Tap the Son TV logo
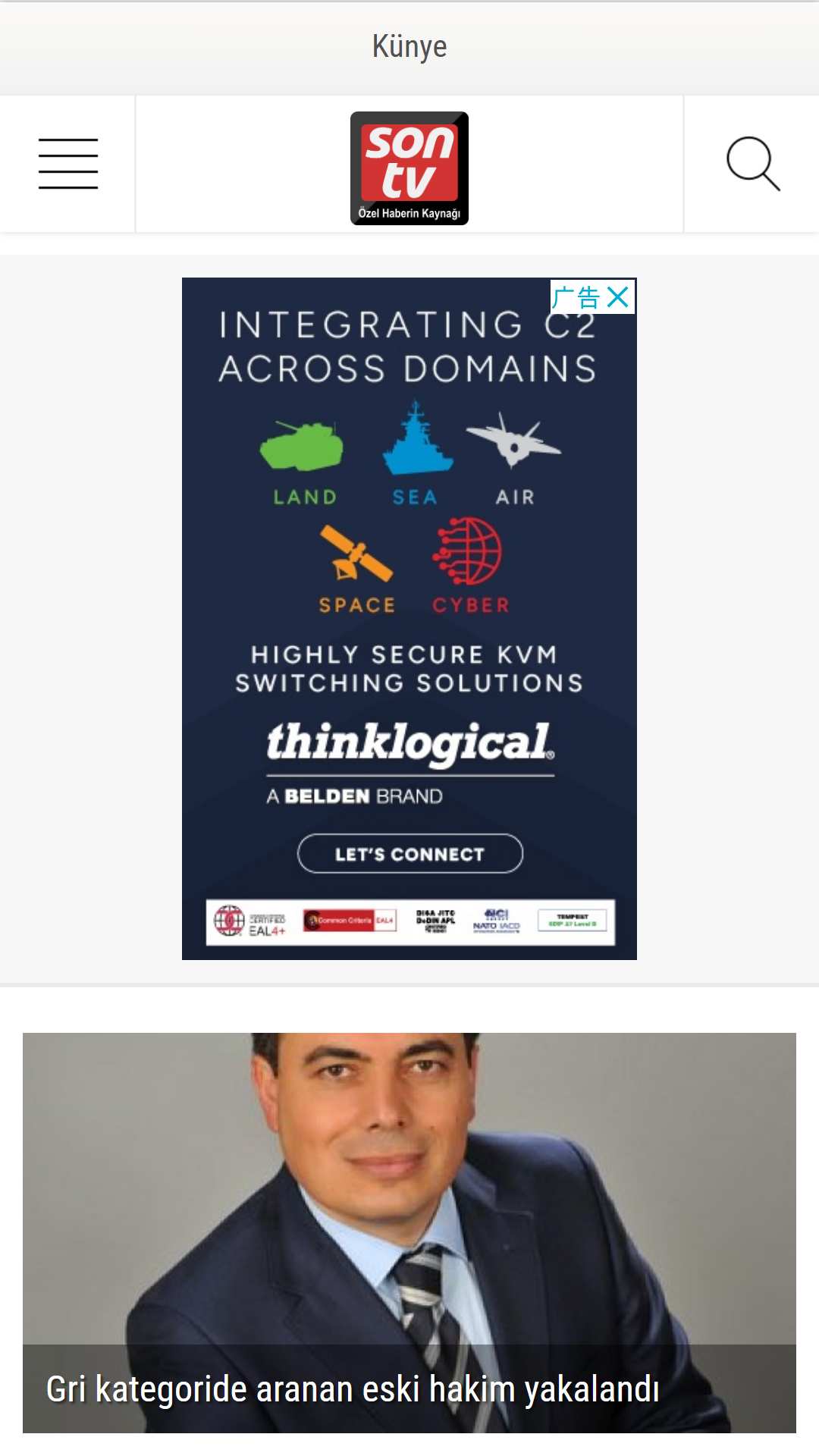This screenshot has width=819, height=1456. coord(409,168)
